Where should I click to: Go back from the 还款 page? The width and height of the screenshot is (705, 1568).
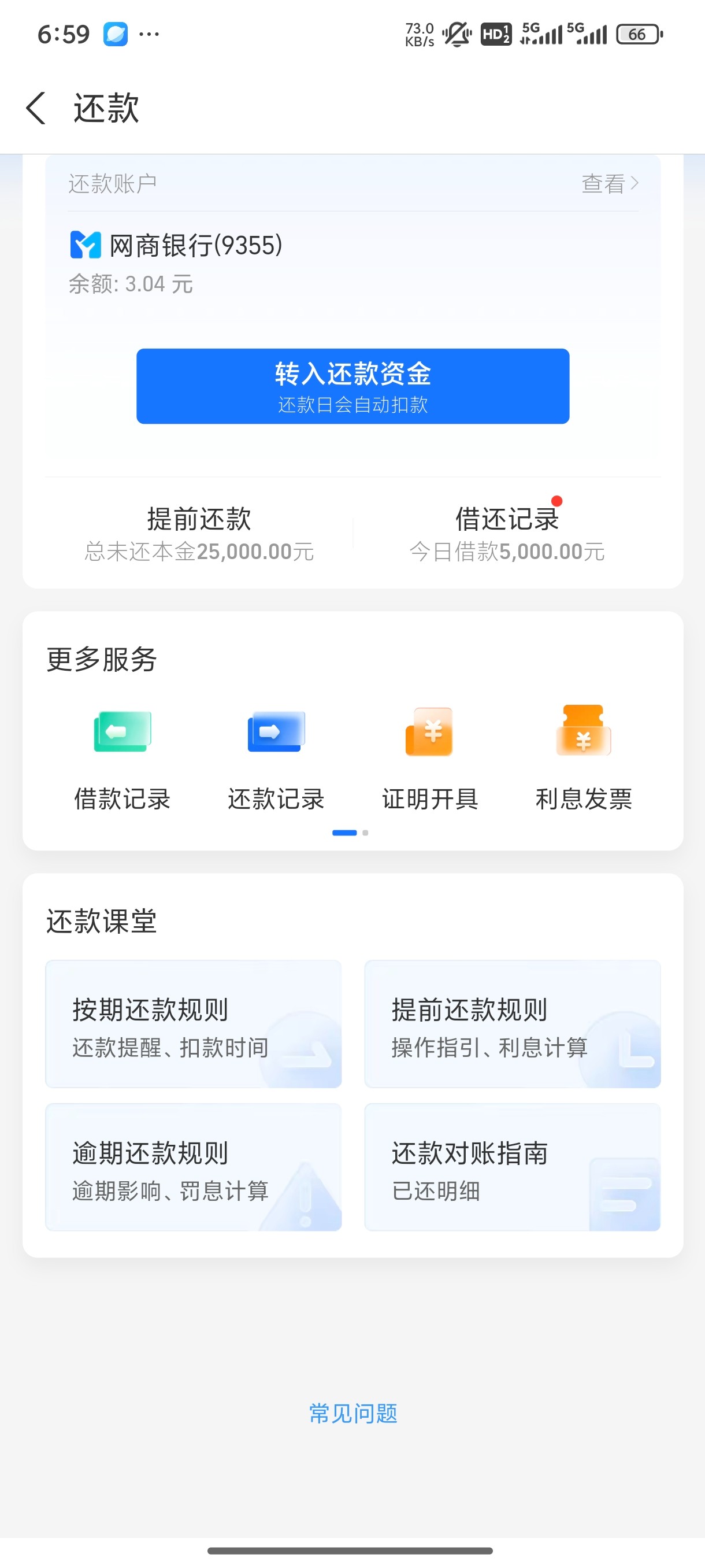click(x=36, y=108)
